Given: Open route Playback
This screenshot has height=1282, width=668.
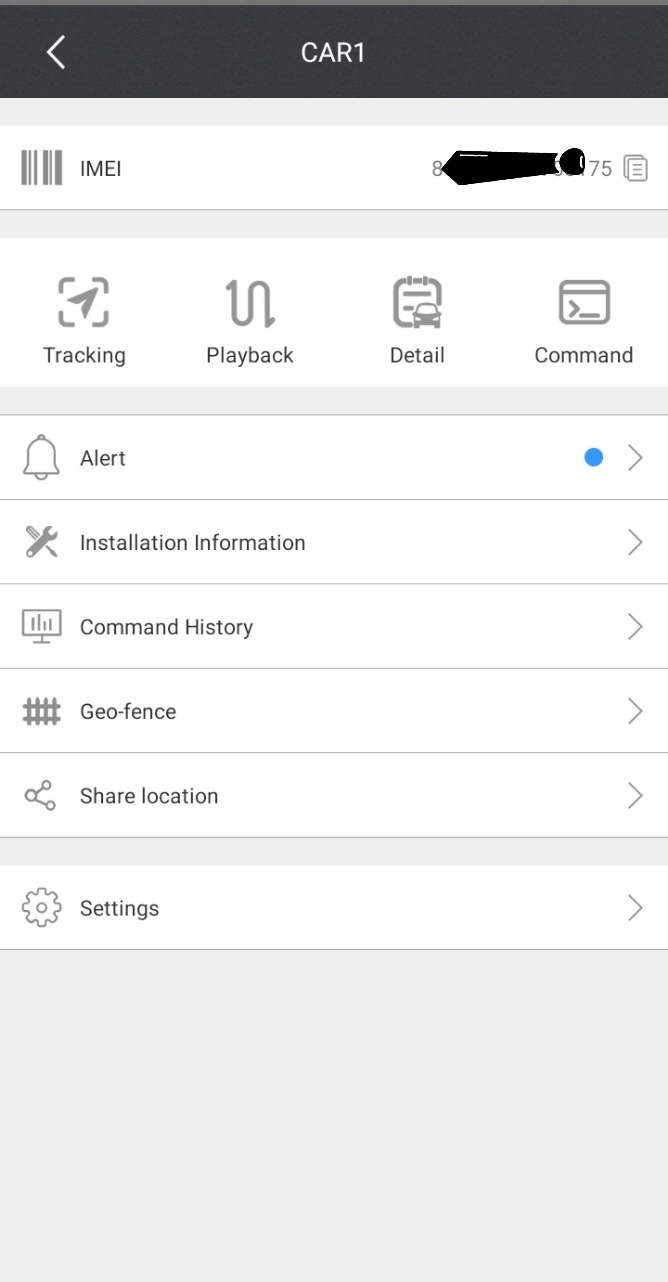Looking at the screenshot, I should pyautogui.click(x=250, y=322).
